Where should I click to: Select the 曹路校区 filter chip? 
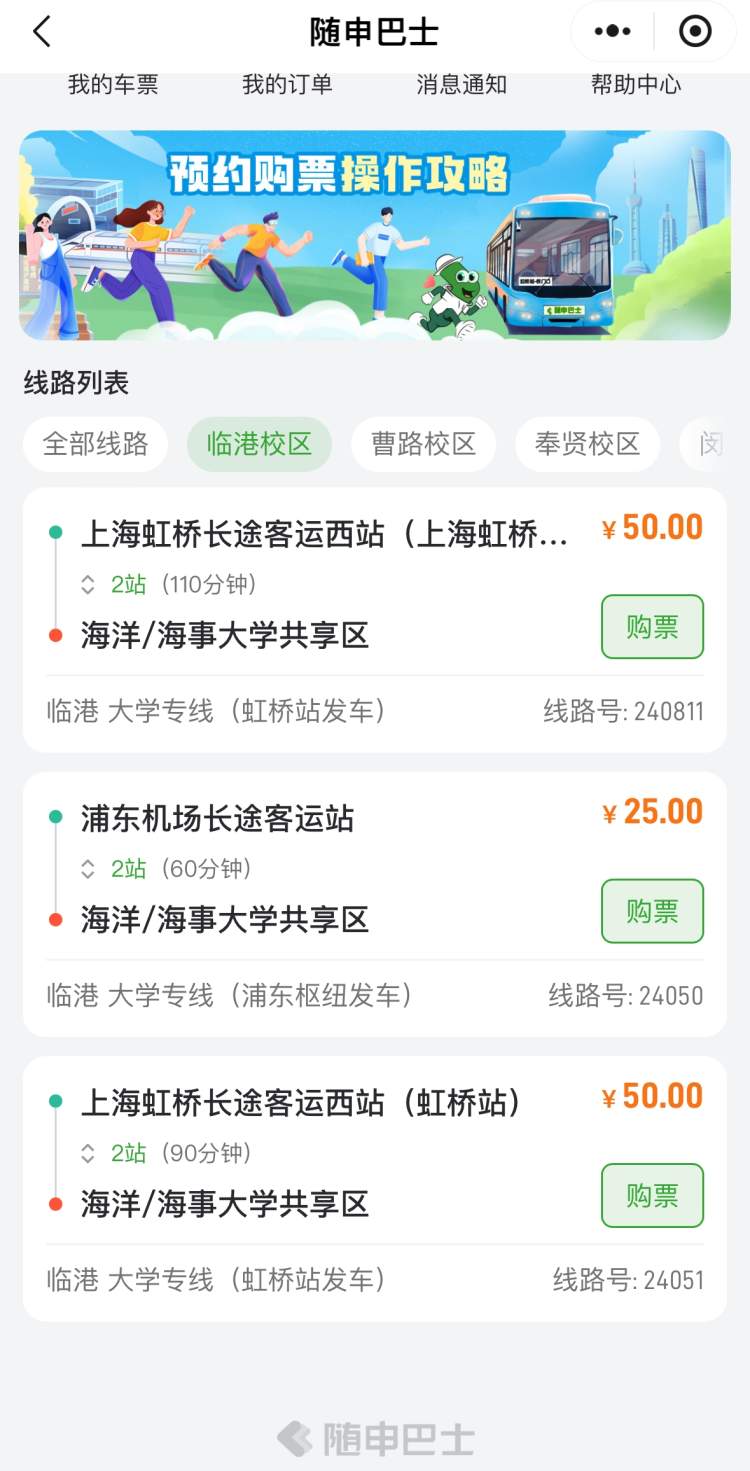click(x=423, y=444)
